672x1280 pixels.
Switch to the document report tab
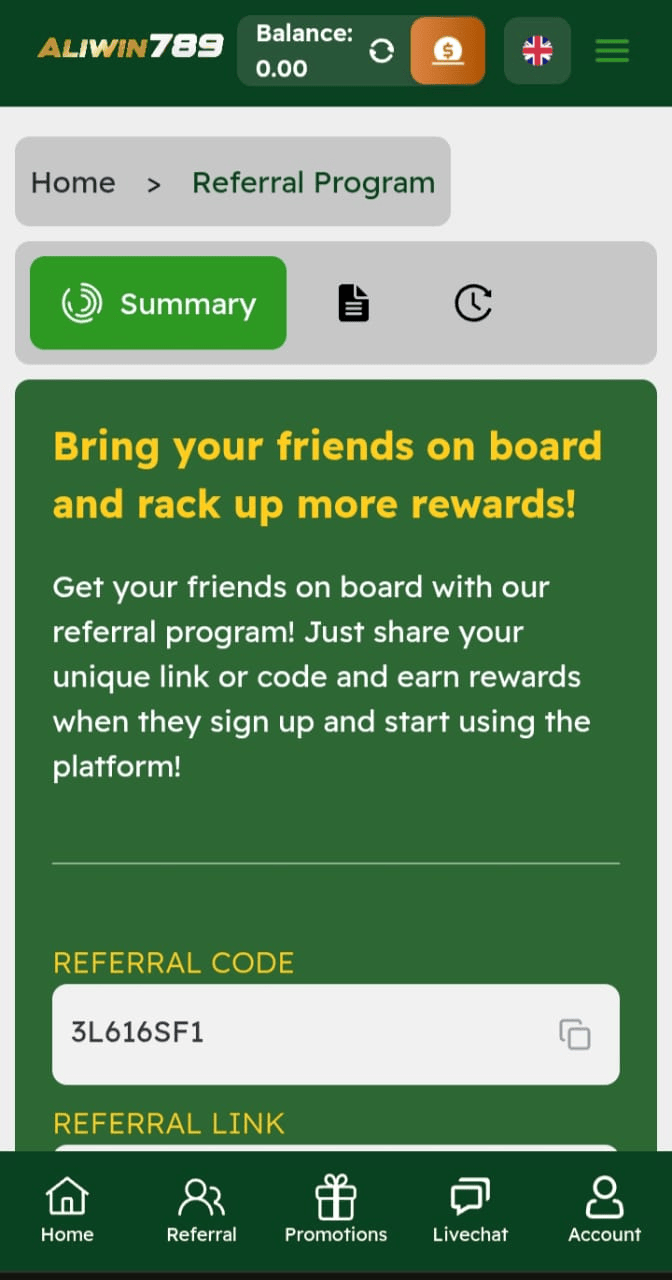353,303
